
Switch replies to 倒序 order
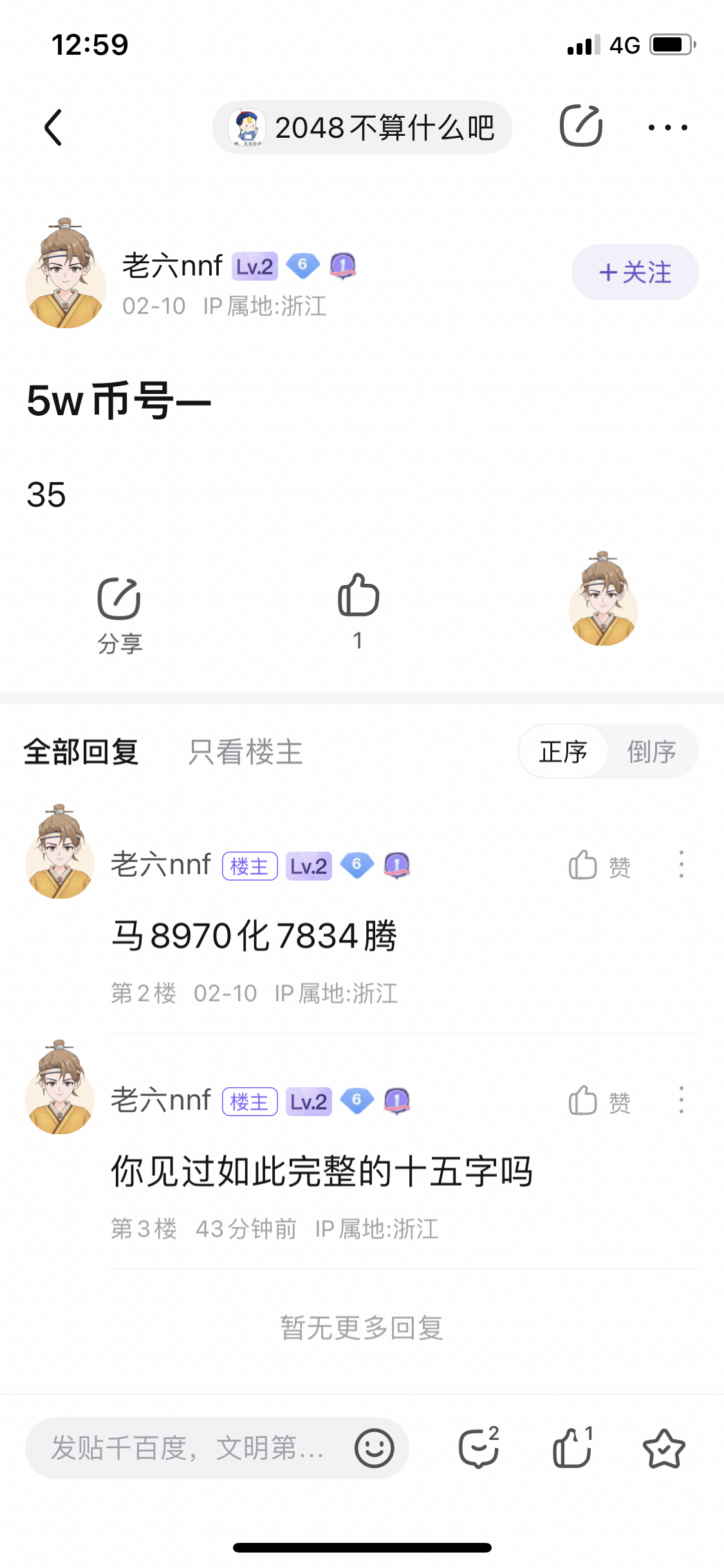coord(651,752)
